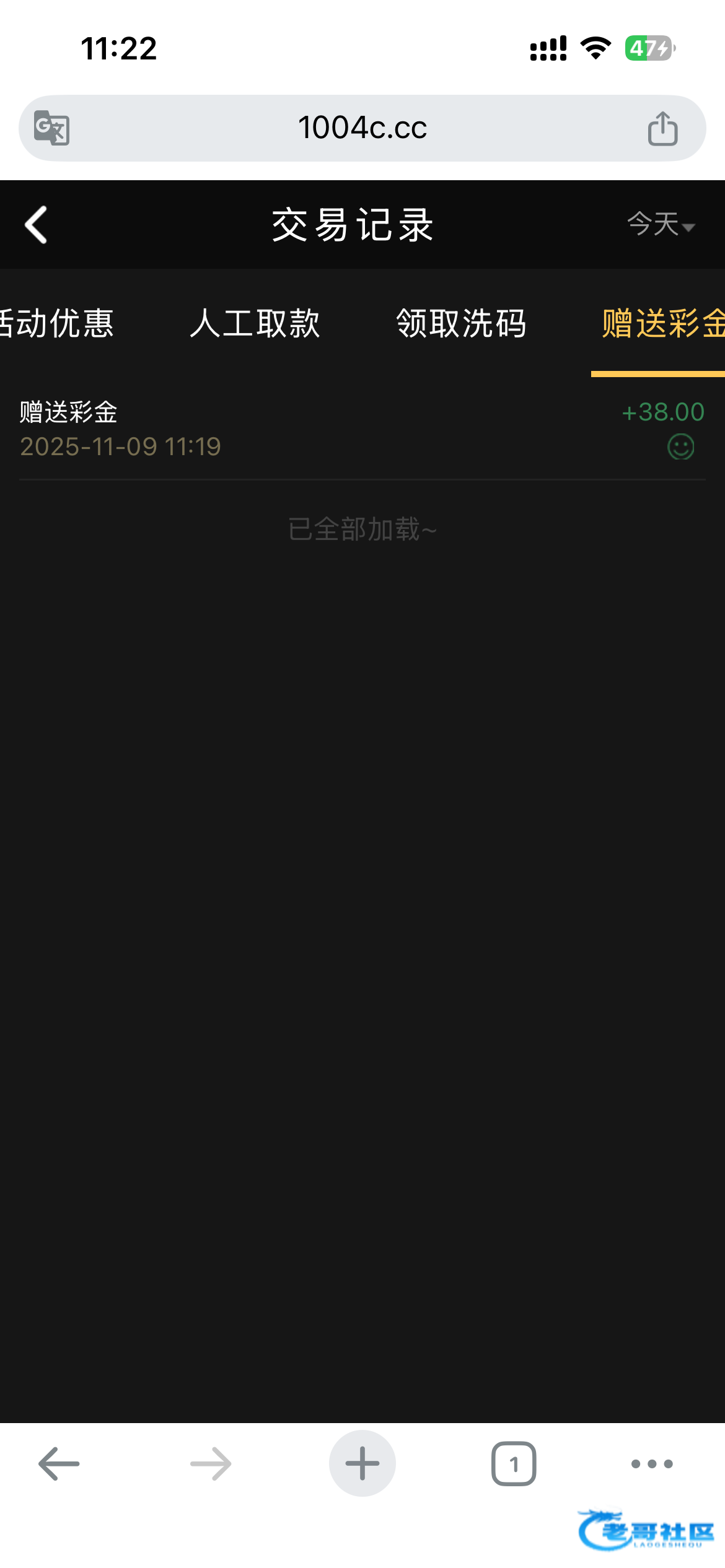725x1568 pixels.
Task: Select the 赠送彩金 tab
Action: pyautogui.click(x=661, y=323)
